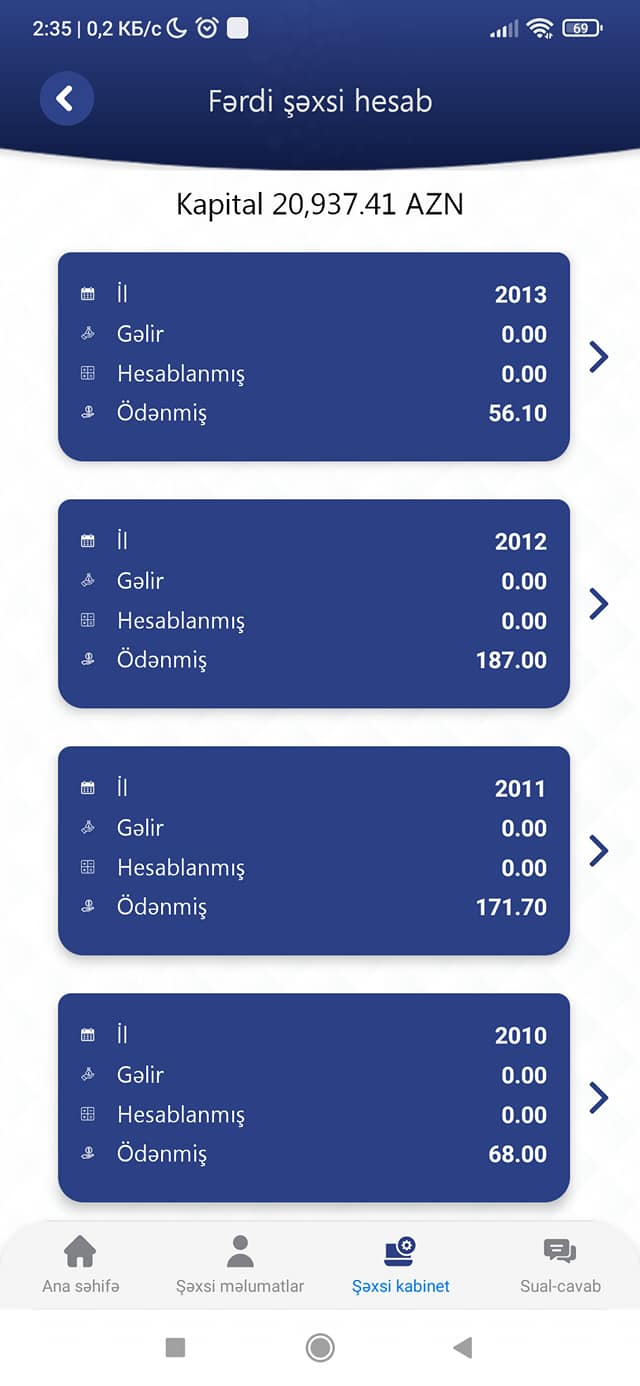Tap the system home button
640x1386 pixels.
click(x=320, y=1347)
